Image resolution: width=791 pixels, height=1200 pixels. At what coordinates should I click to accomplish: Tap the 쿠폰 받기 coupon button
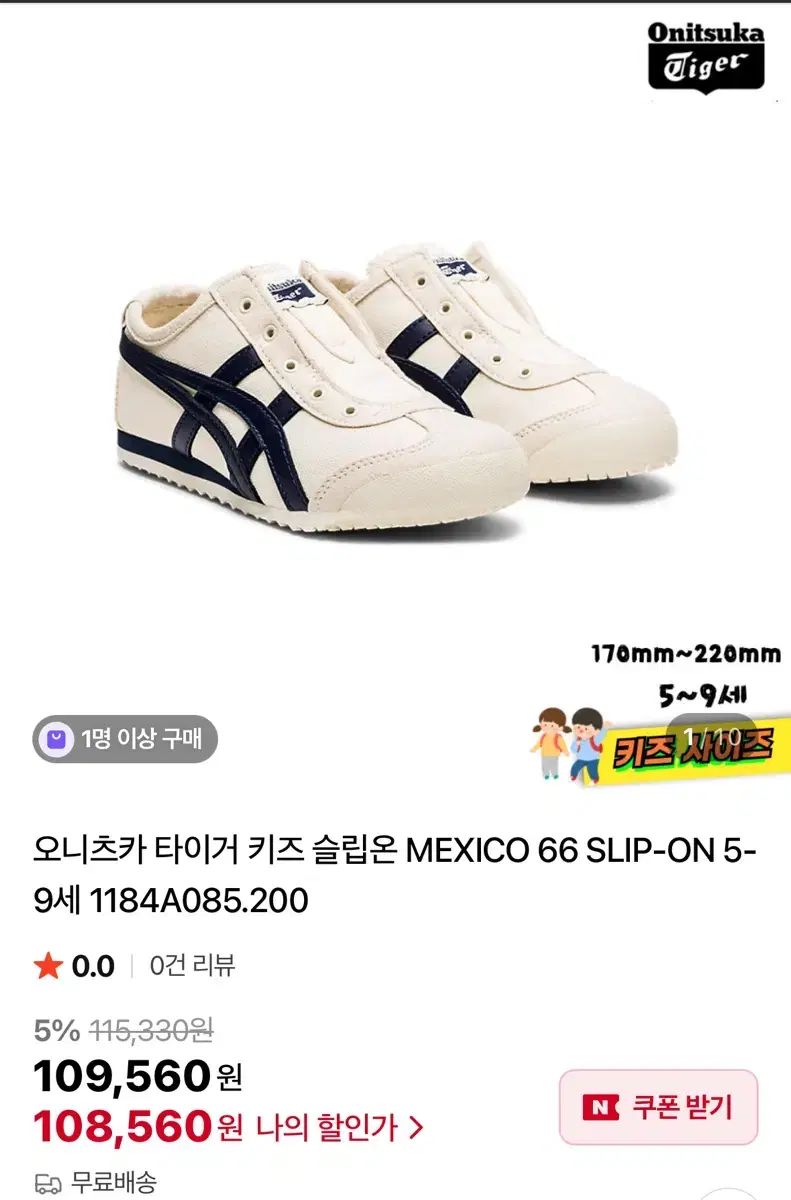(658, 1107)
